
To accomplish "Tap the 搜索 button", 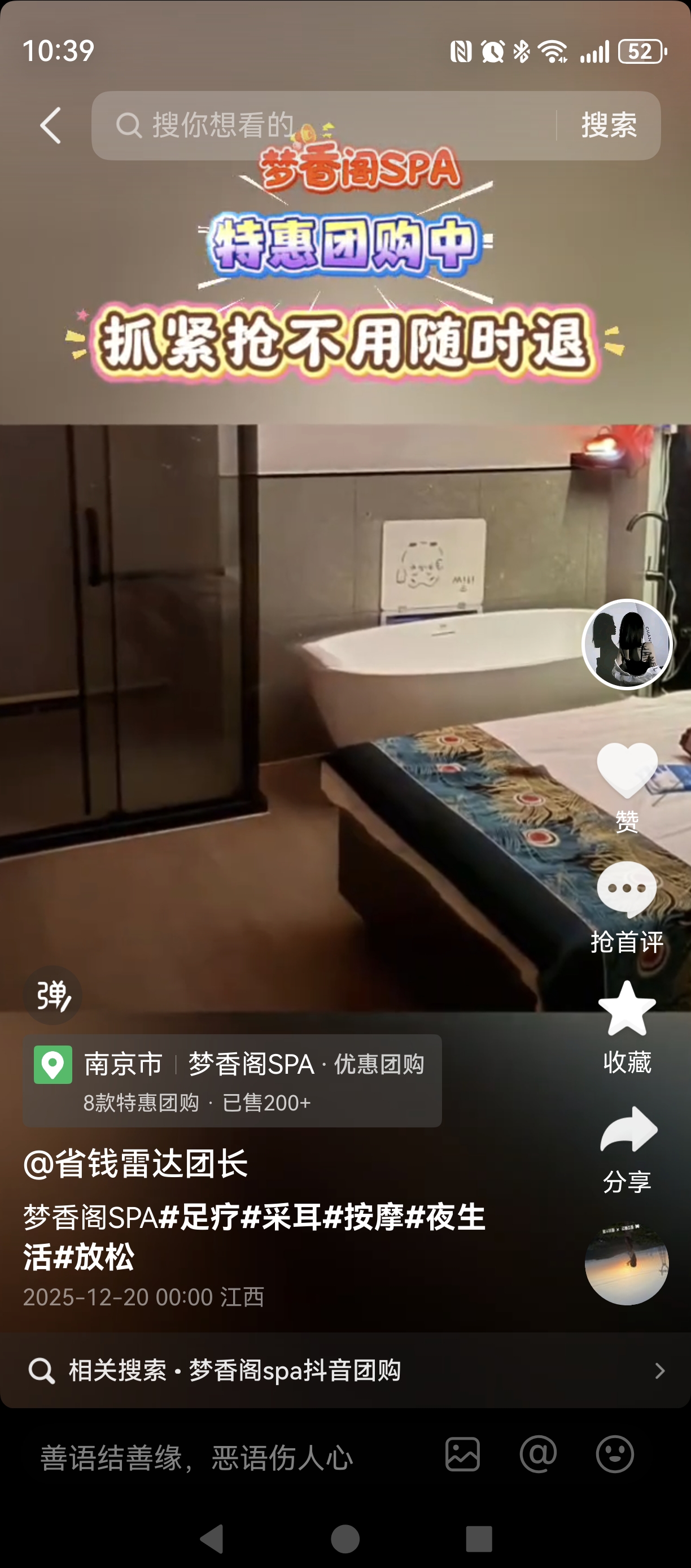I will tap(608, 126).
